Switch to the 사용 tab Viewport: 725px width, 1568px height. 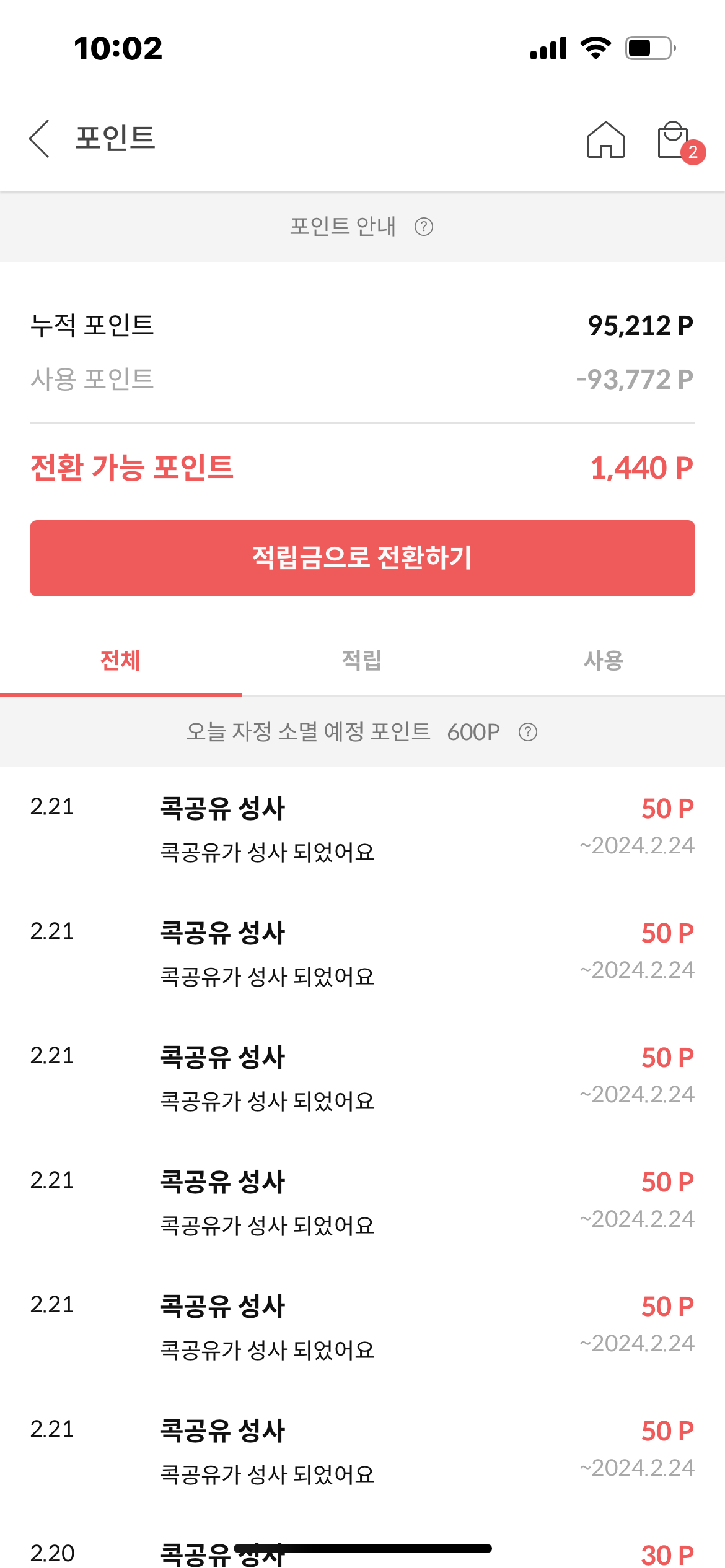point(604,661)
